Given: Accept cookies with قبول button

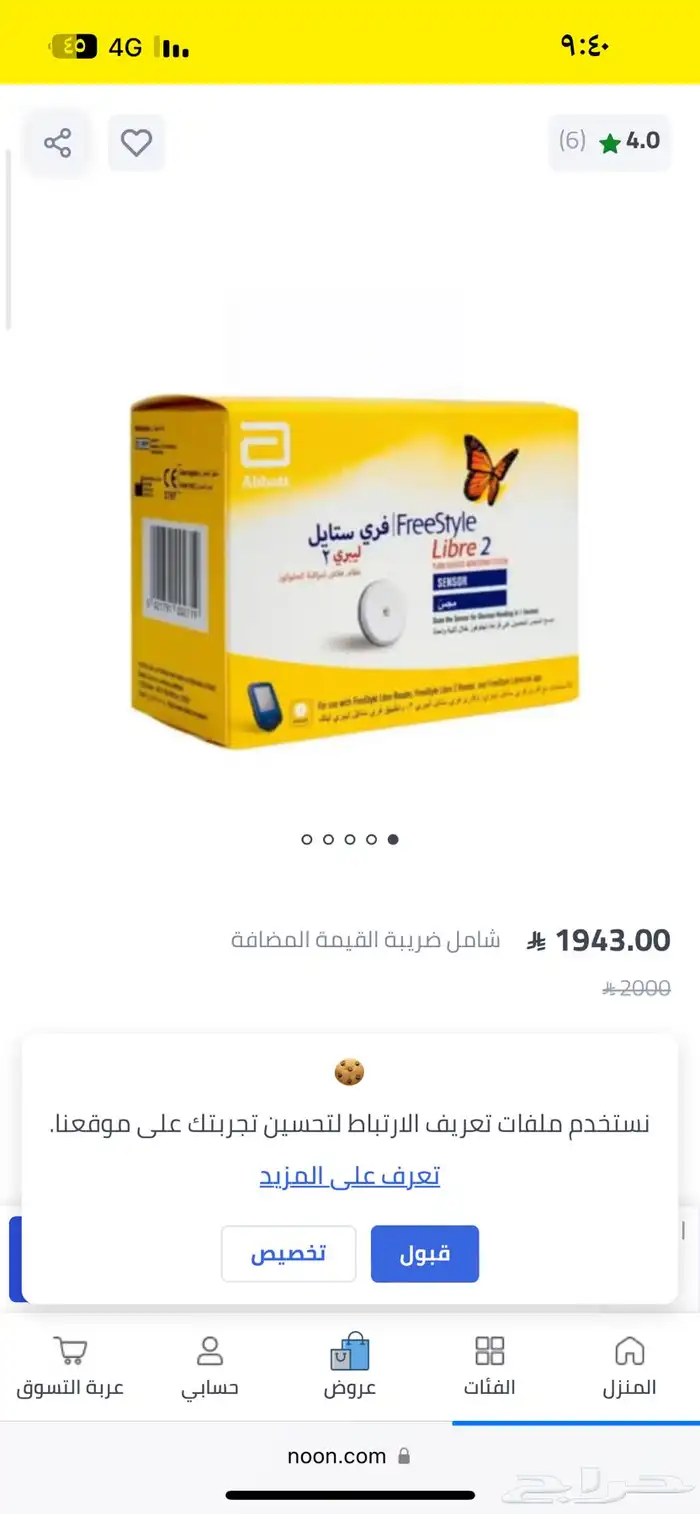Looking at the screenshot, I should click(x=425, y=1254).
